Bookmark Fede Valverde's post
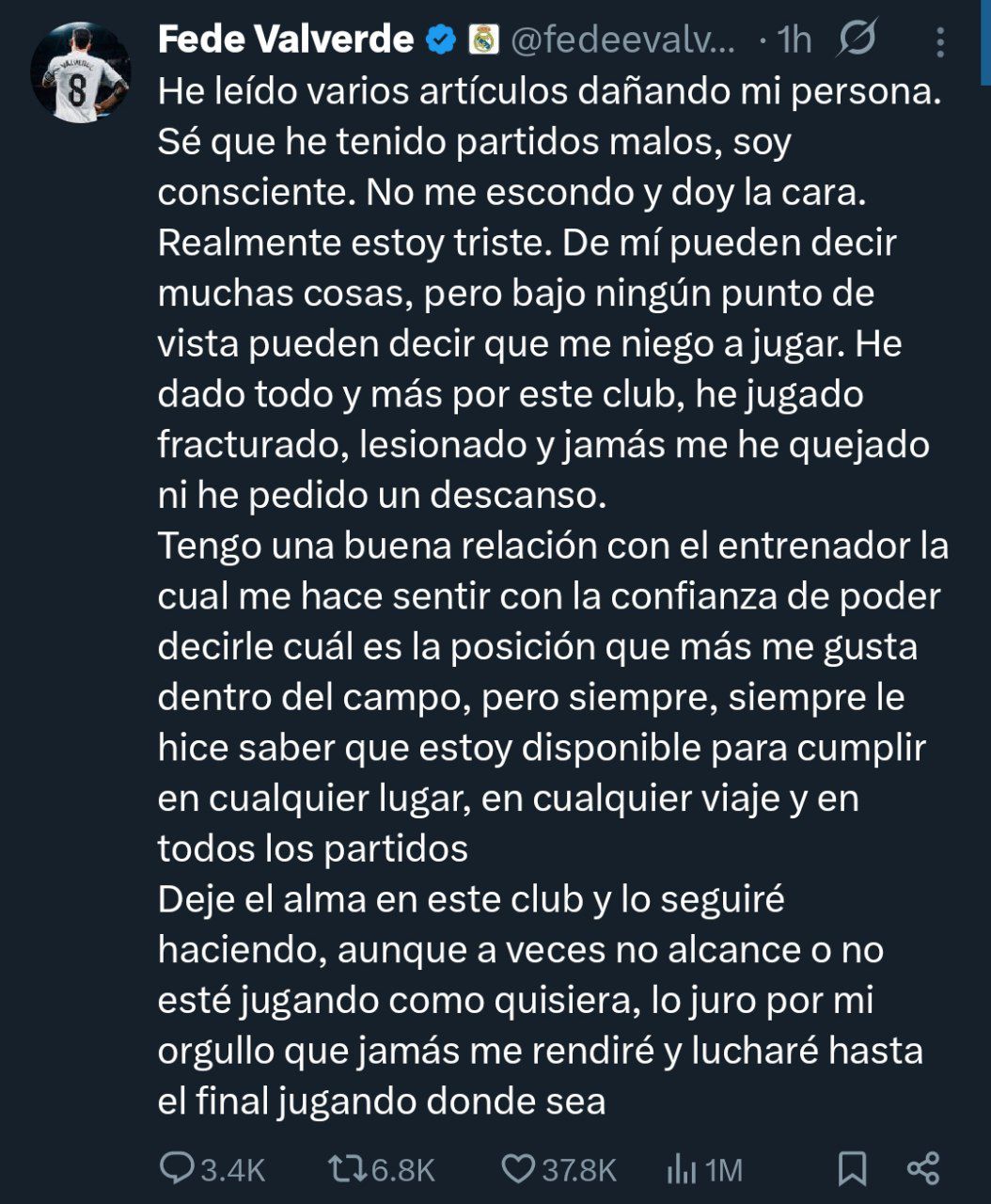The image size is (991, 1204). click(x=852, y=1168)
